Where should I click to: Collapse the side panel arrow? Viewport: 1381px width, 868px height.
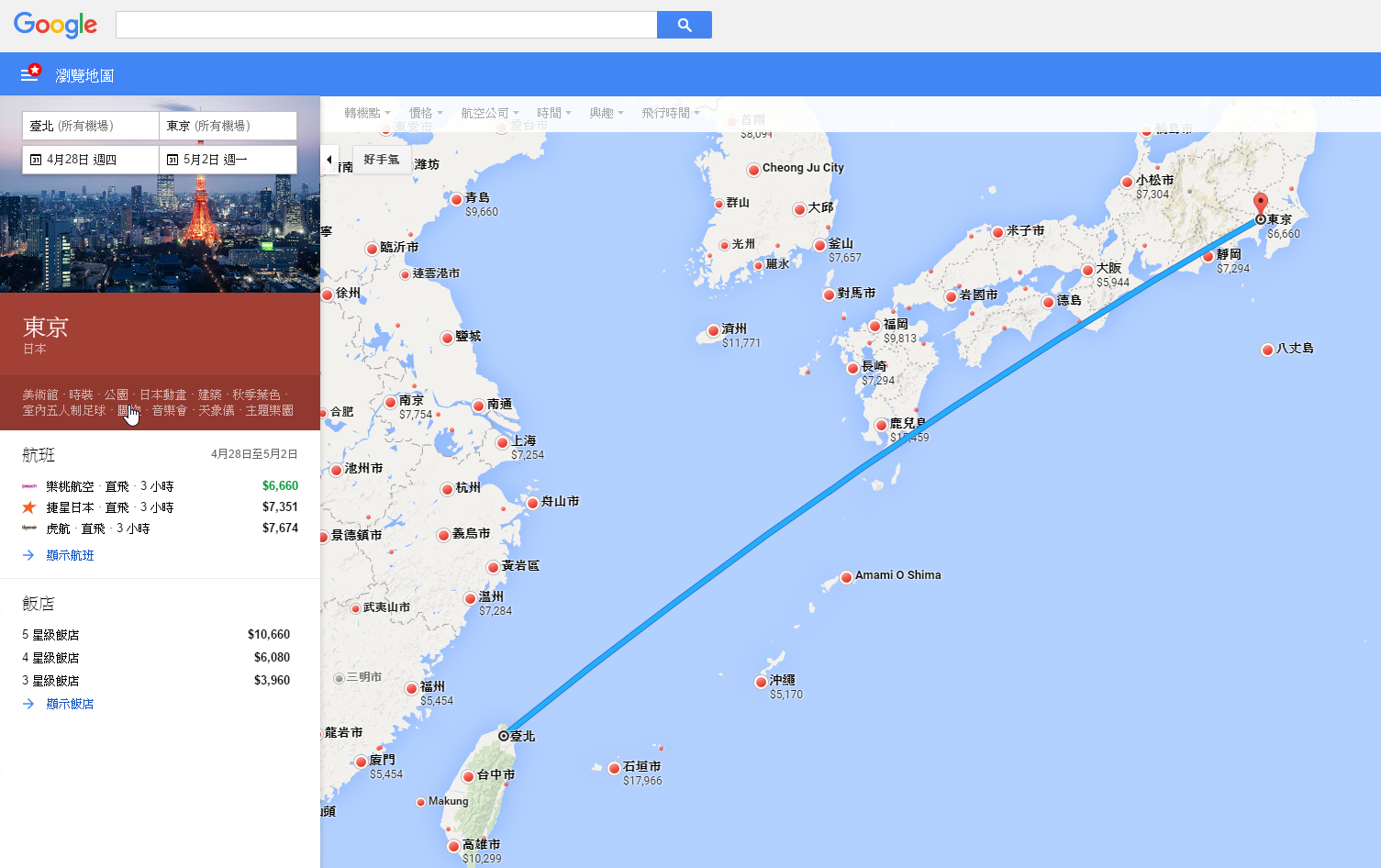329,160
